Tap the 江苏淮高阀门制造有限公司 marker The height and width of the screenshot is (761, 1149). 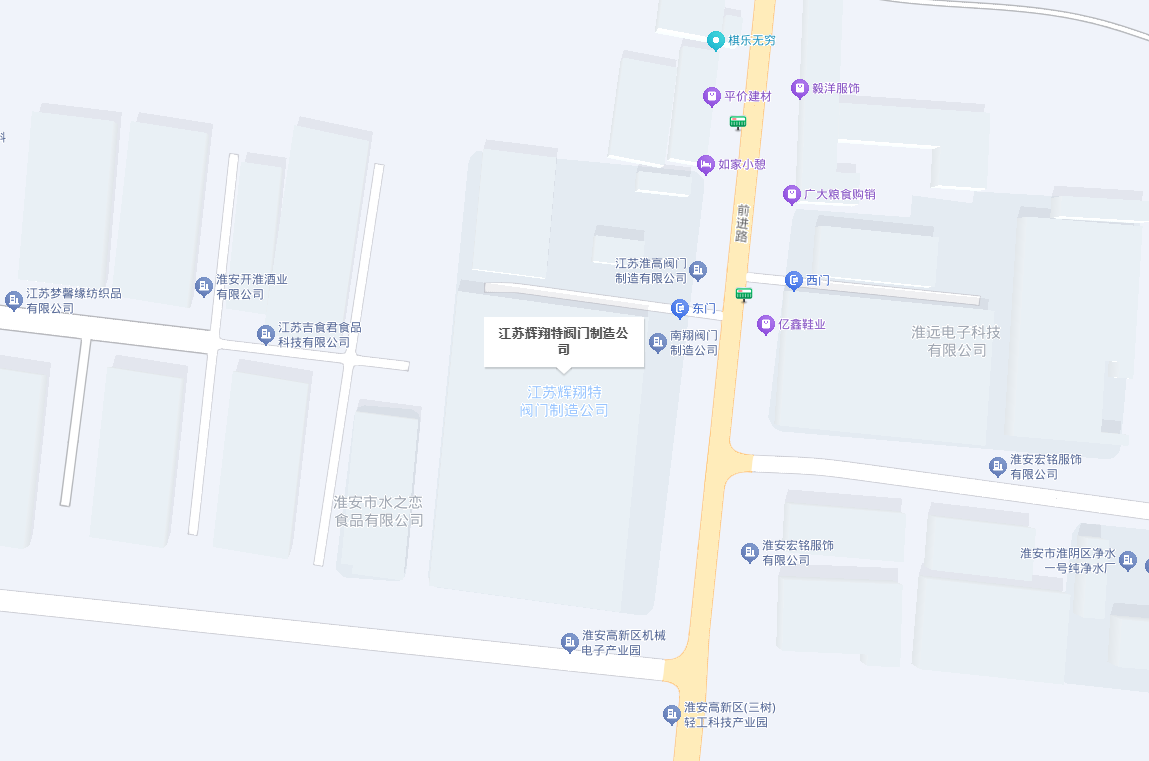tap(698, 270)
